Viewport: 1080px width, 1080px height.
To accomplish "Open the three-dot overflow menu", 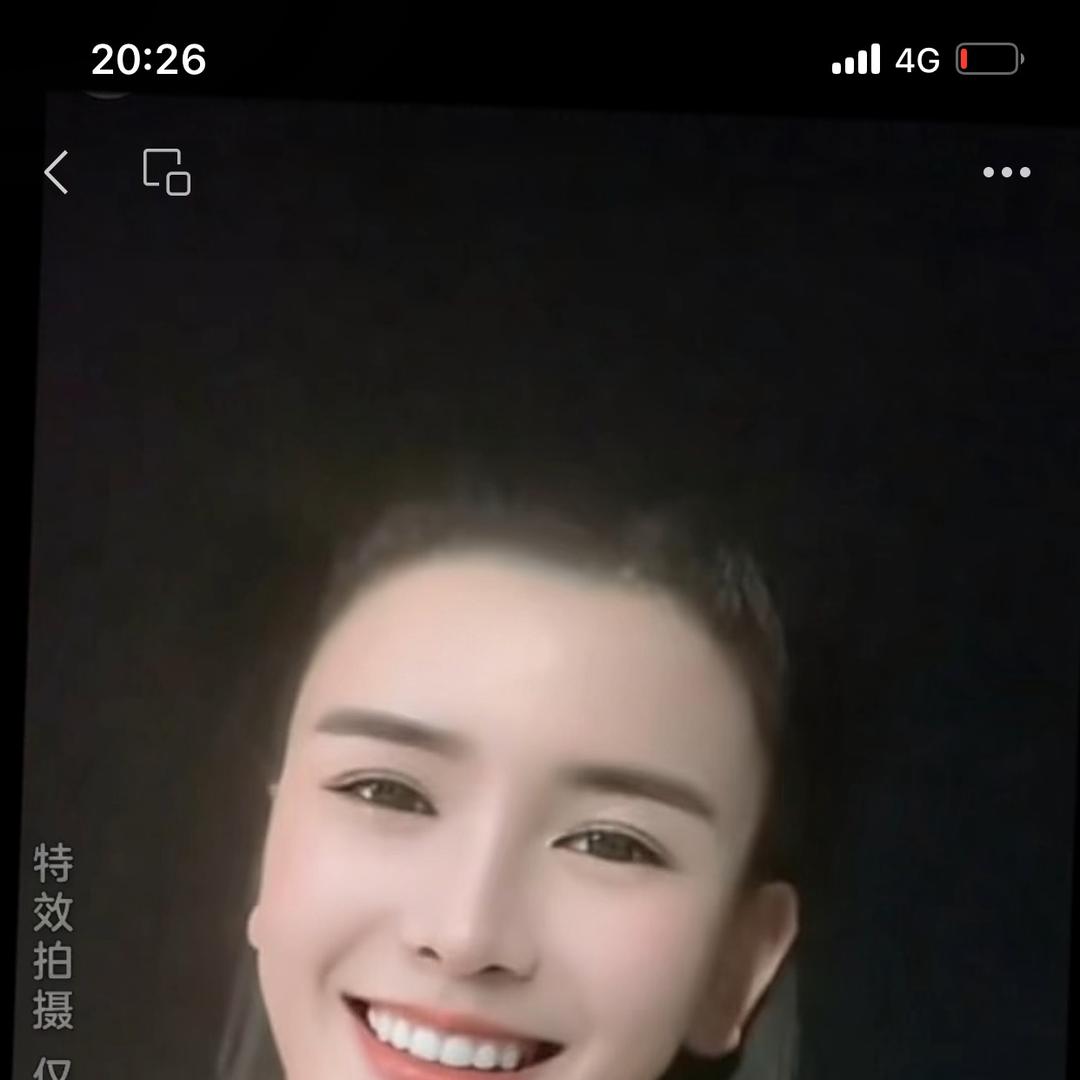I will [1006, 172].
